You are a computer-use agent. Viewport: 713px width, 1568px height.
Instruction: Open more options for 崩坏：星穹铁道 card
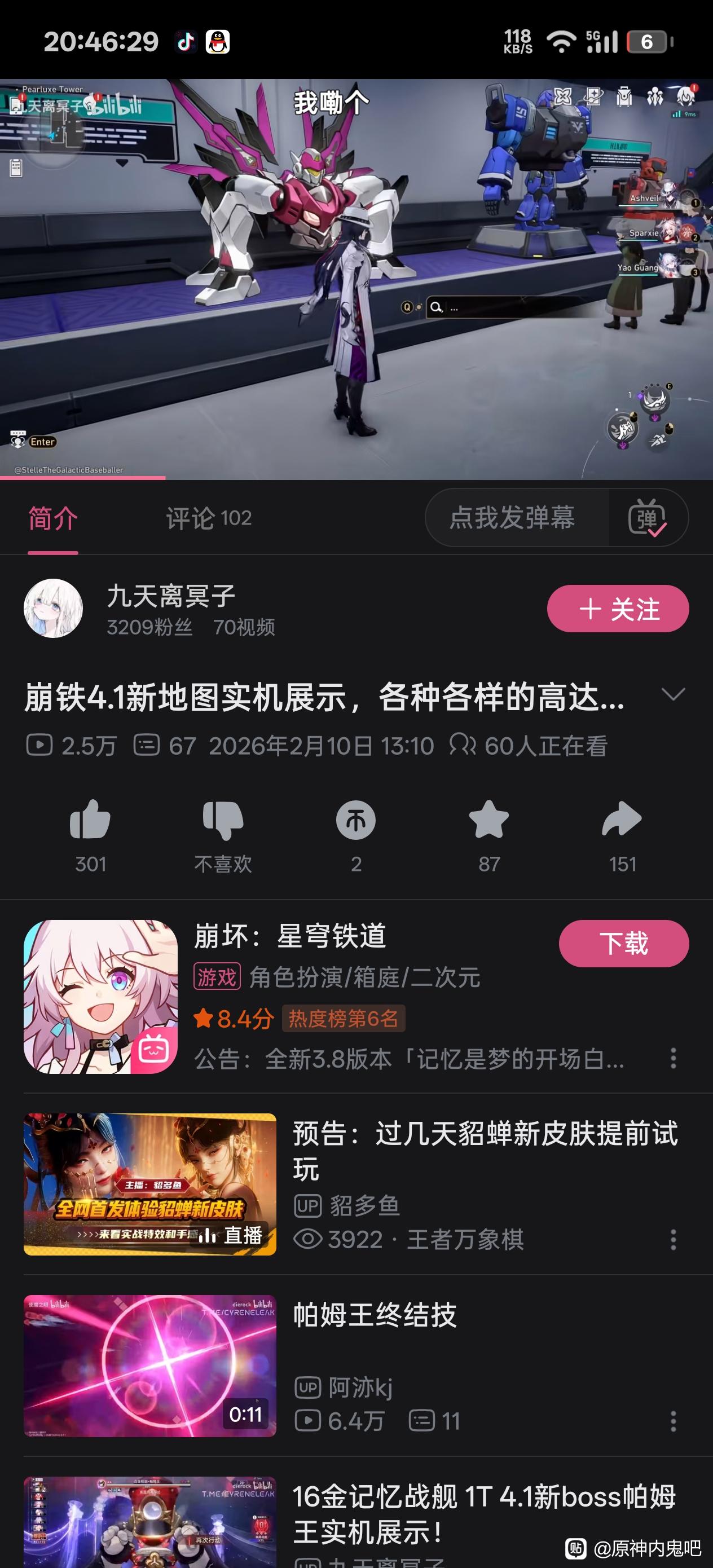(673, 1058)
